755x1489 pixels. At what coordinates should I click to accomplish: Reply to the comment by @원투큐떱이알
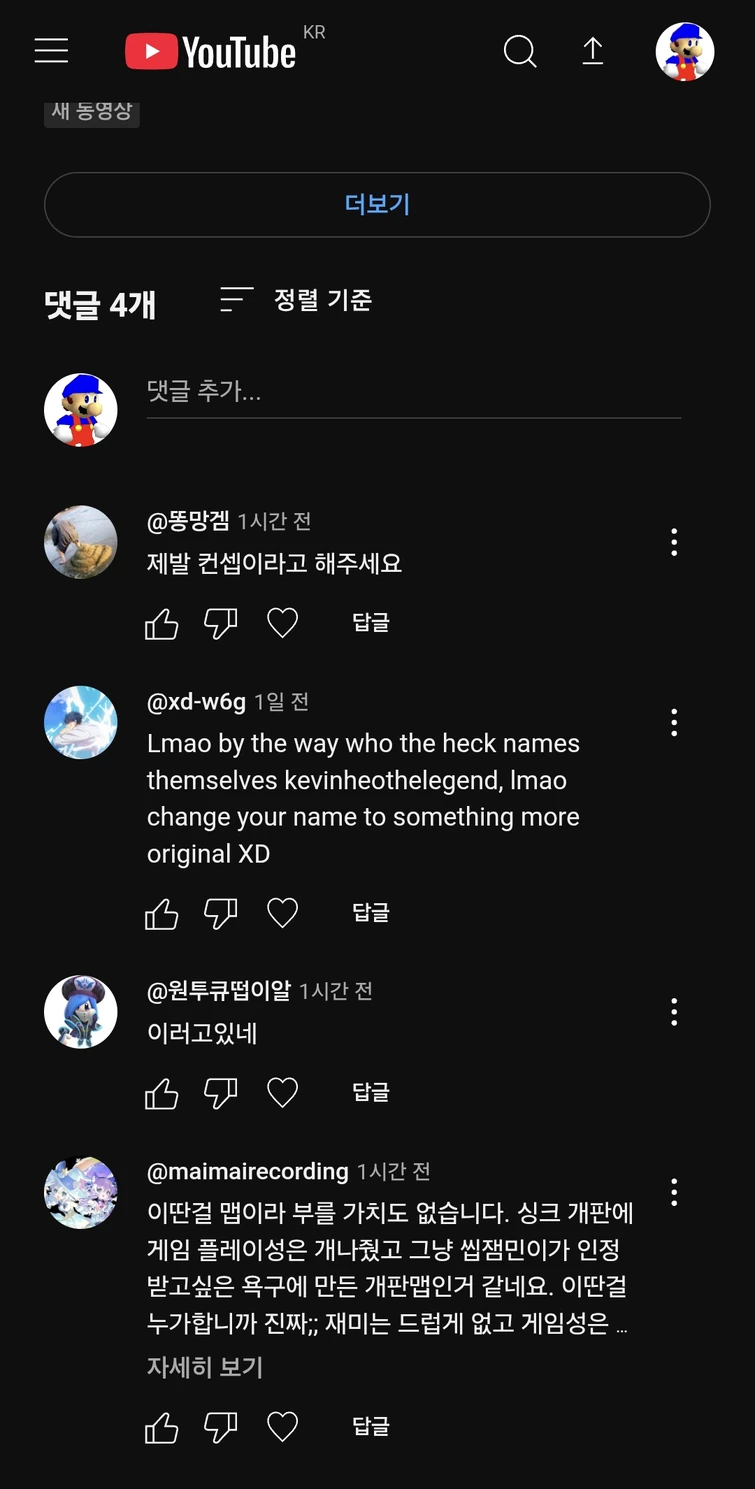click(370, 1093)
